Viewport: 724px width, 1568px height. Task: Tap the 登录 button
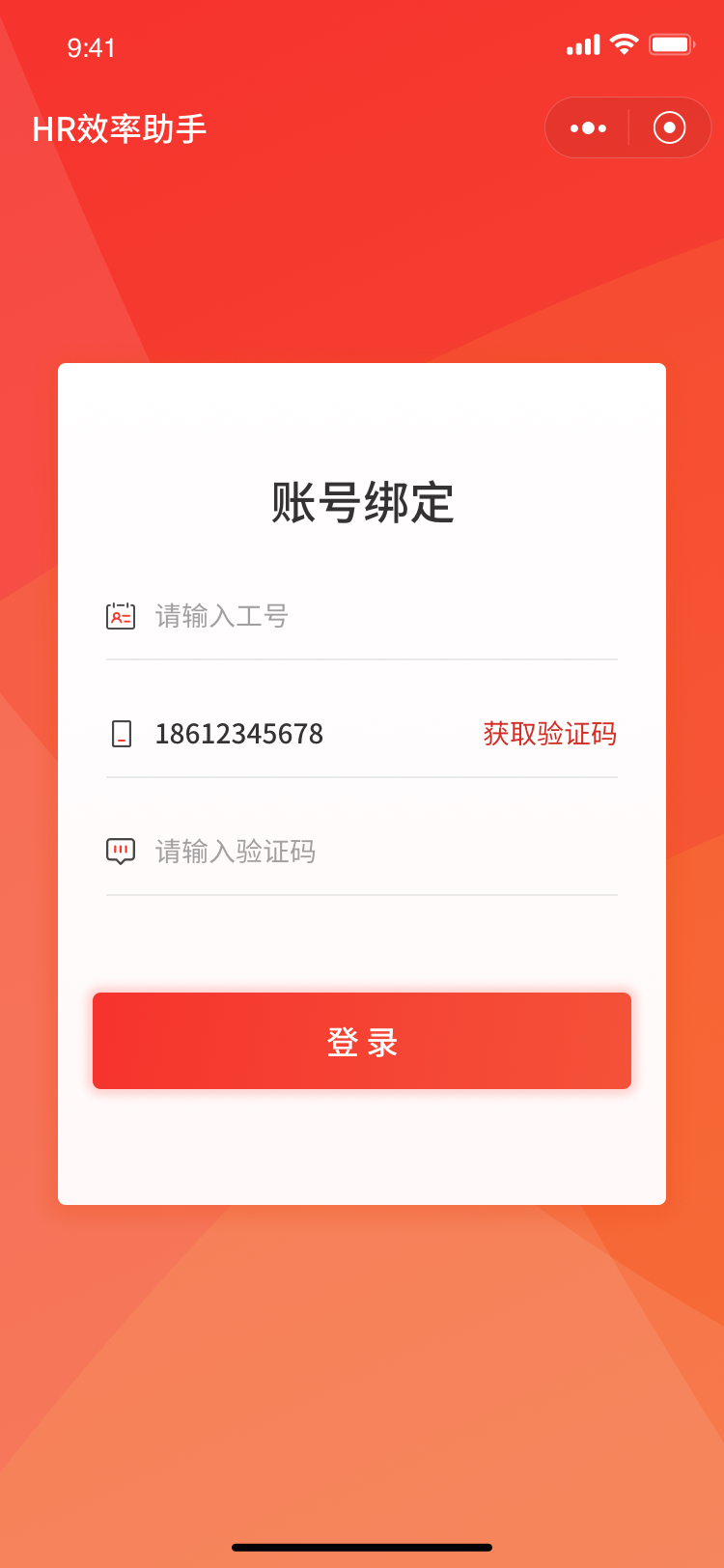click(362, 1041)
